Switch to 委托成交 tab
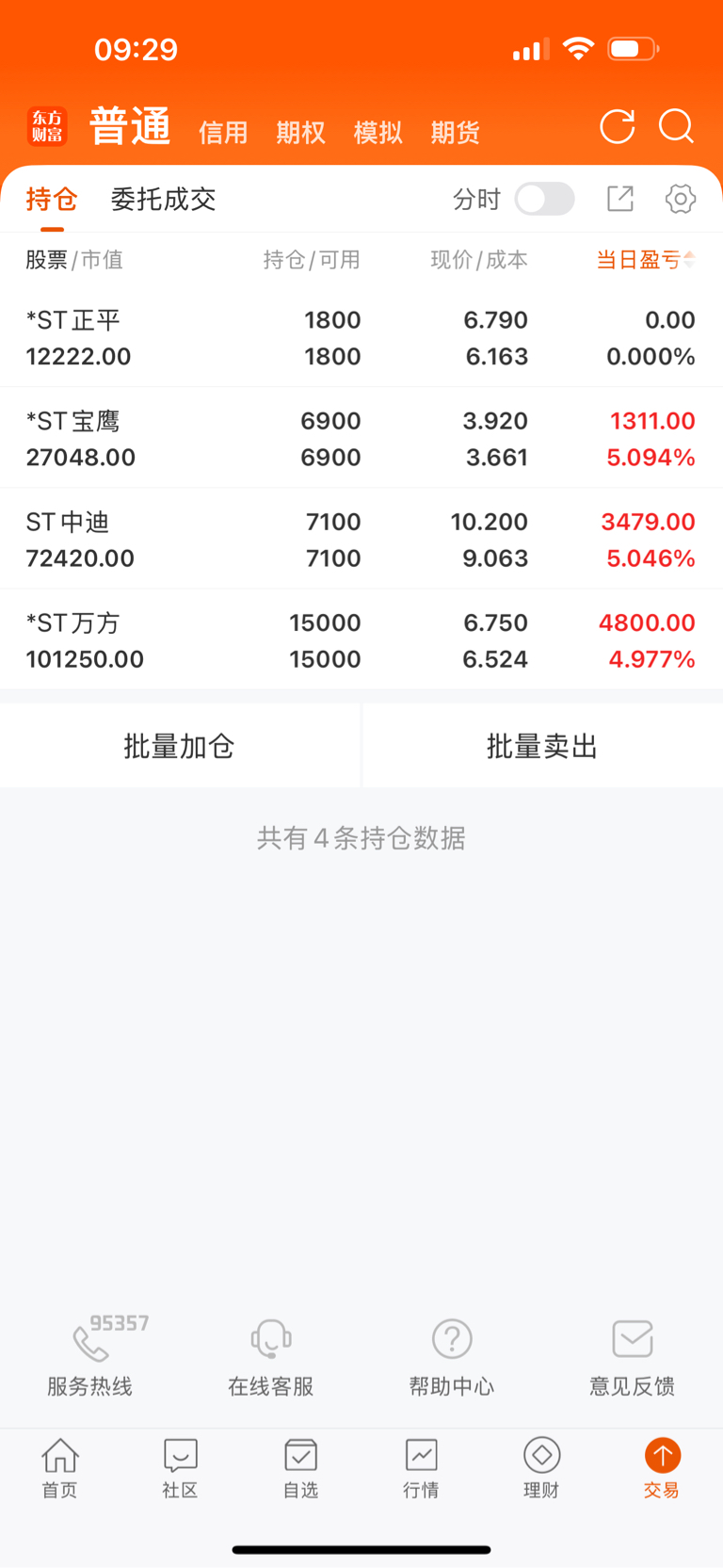723x1568 pixels. tap(163, 199)
